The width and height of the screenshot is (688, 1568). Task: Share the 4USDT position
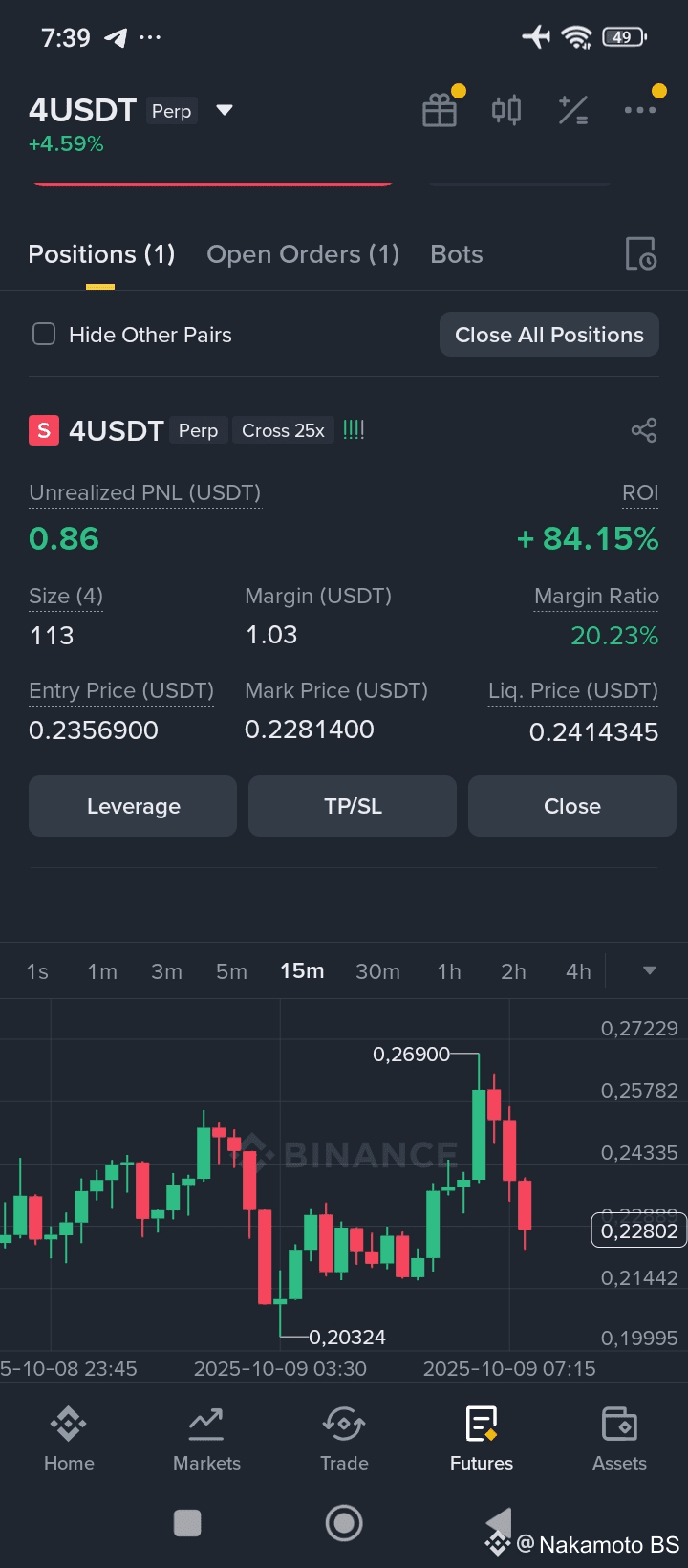point(644,430)
